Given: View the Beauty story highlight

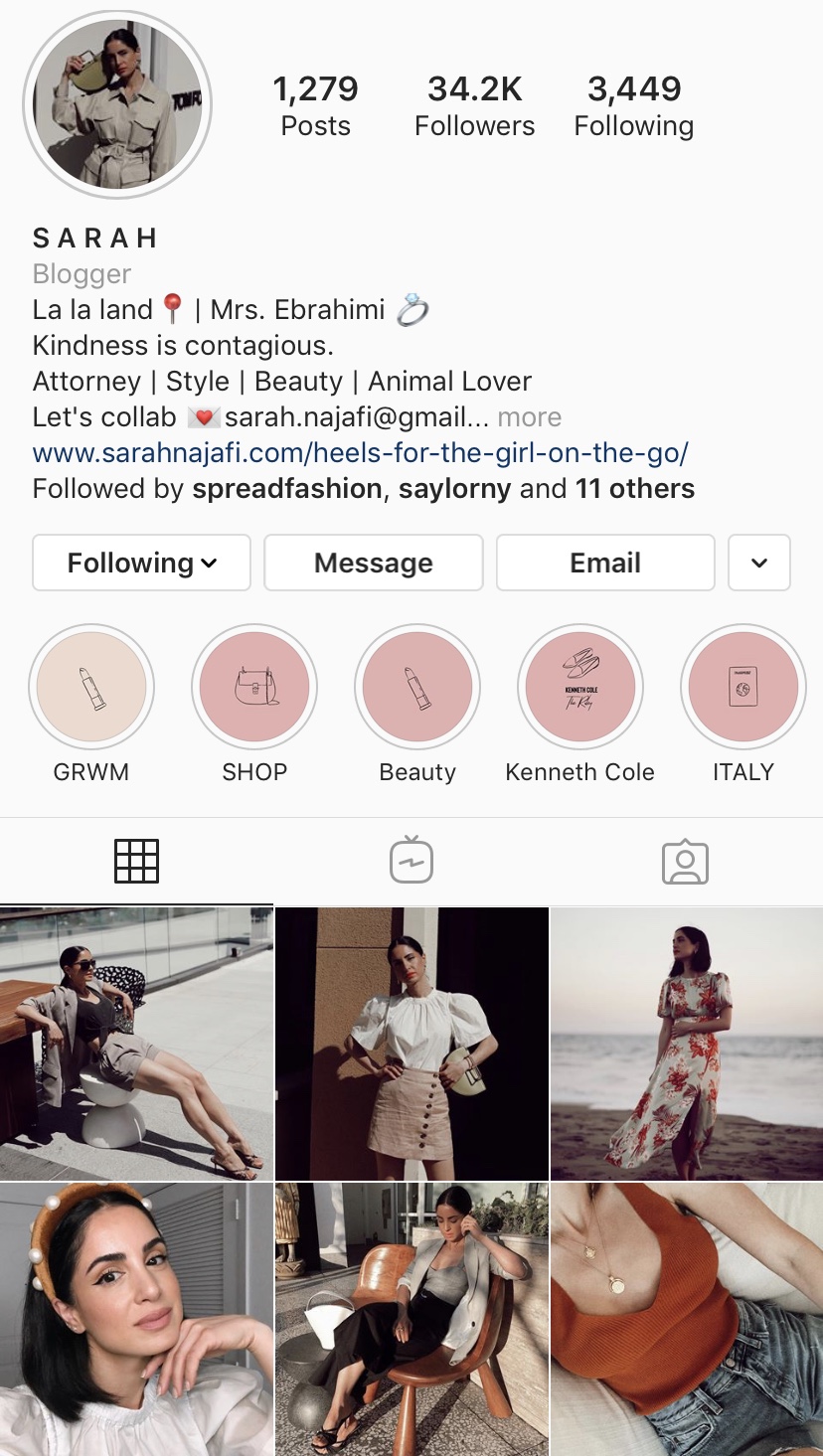Looking at the screenshot, I should click(417, 687).
